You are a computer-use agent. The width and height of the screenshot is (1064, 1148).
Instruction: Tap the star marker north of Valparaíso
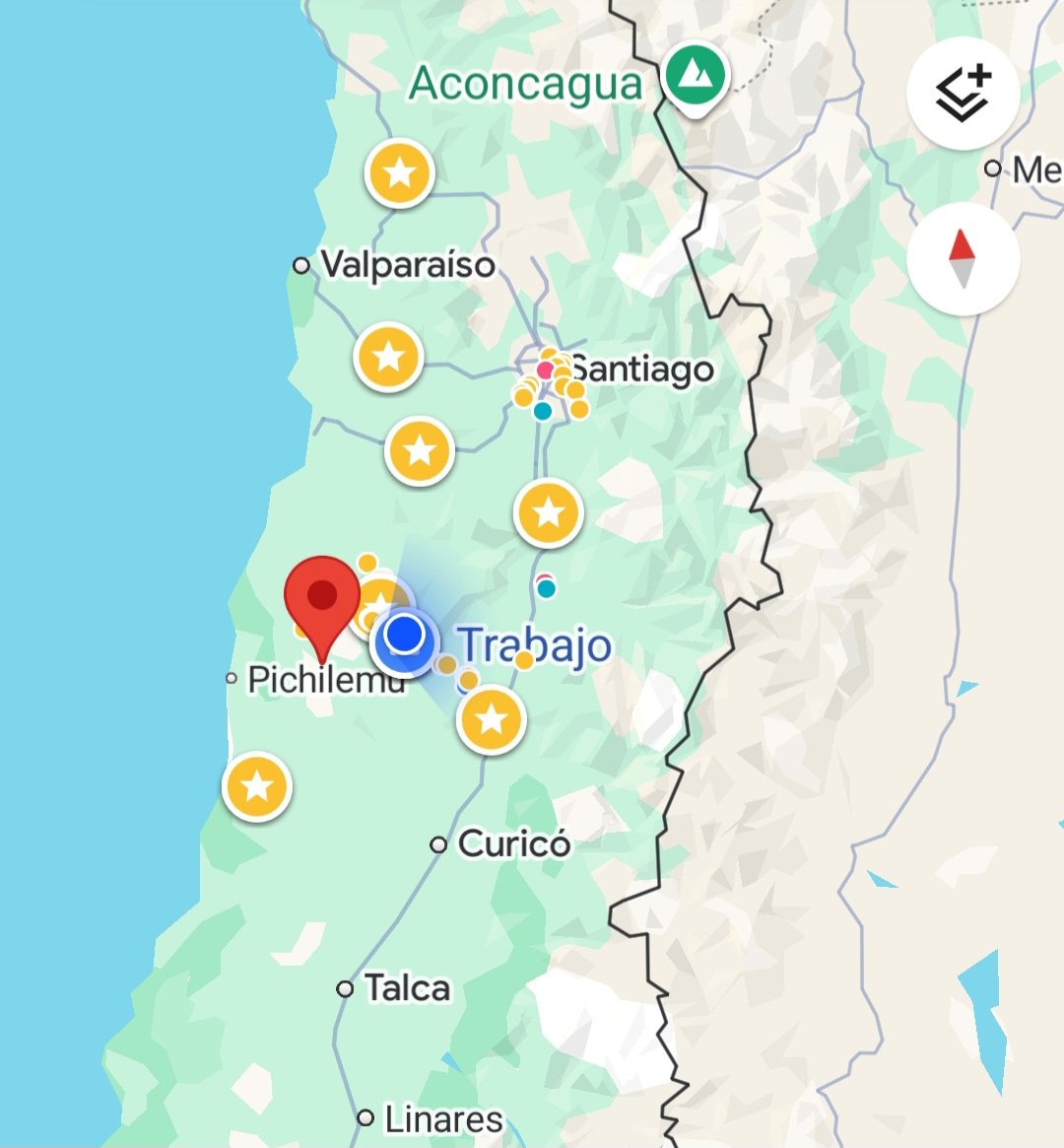point(399,172)
